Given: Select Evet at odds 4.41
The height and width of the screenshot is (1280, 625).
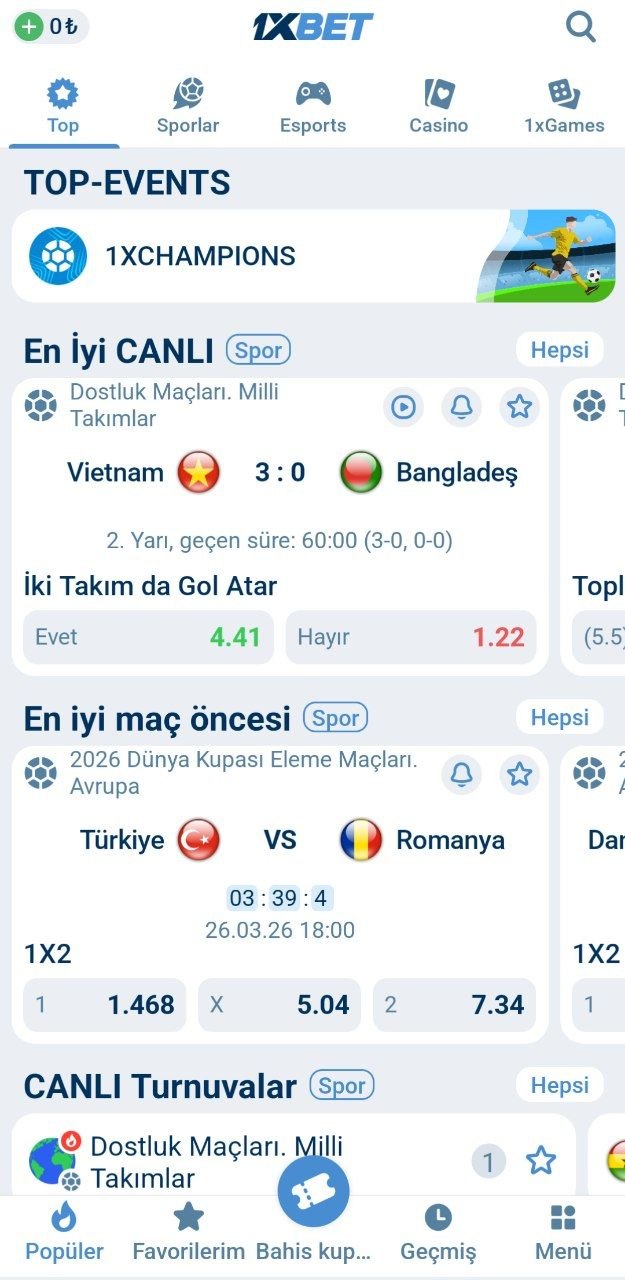Looking at the screenshot, I should (148, 637).
